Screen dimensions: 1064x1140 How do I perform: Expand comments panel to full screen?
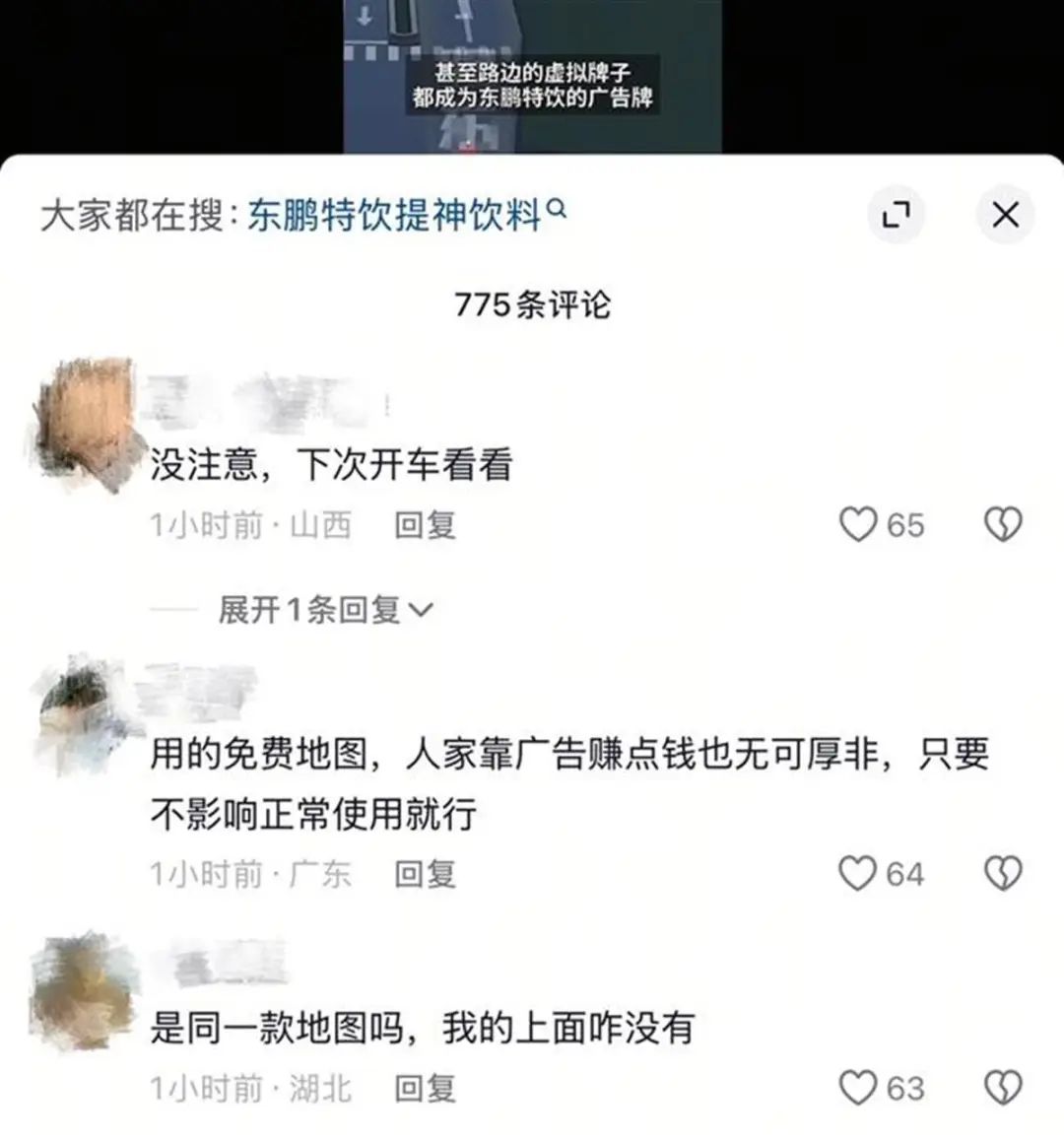click(896, 214)
